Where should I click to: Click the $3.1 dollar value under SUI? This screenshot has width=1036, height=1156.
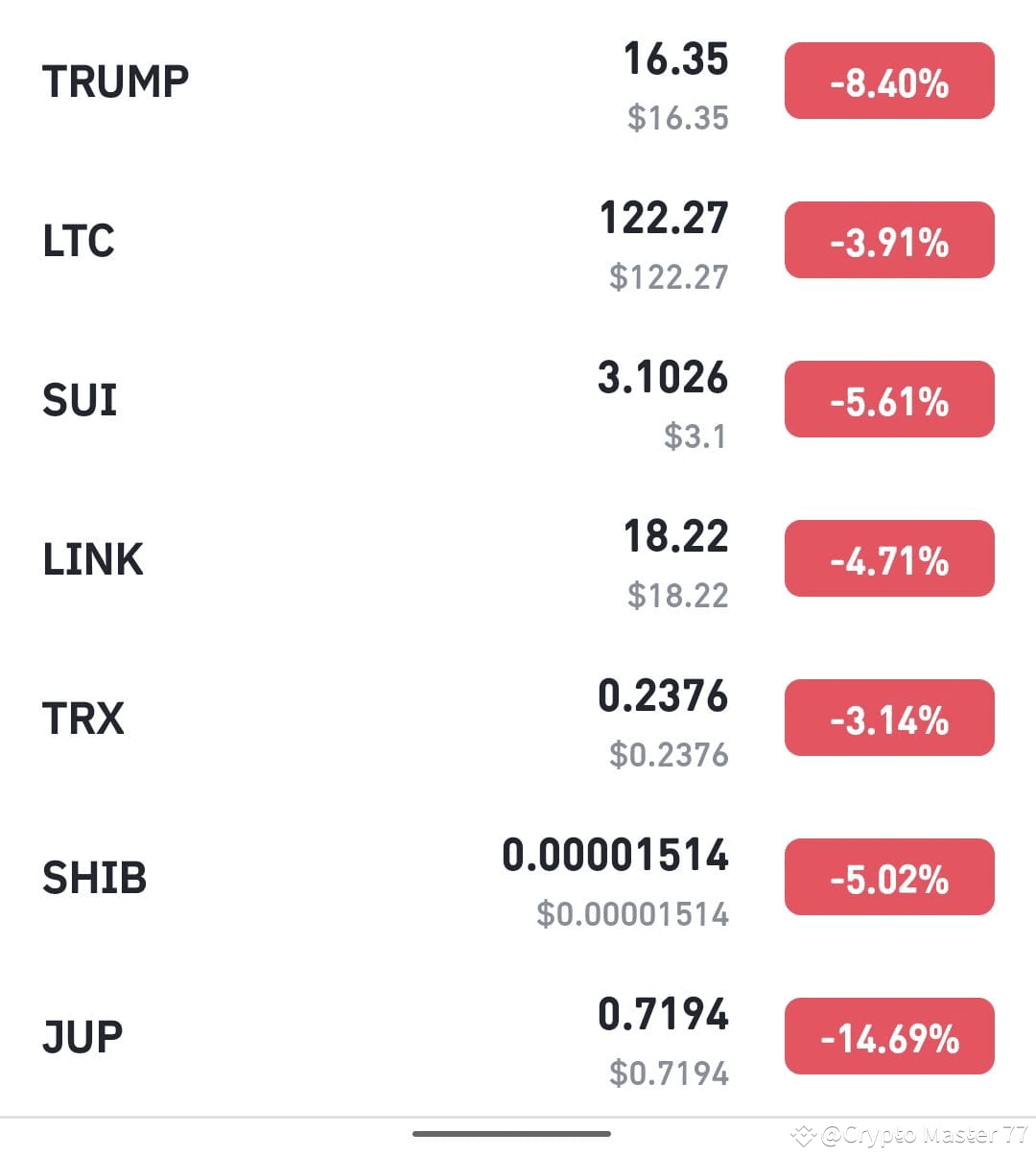pos(697,437)
